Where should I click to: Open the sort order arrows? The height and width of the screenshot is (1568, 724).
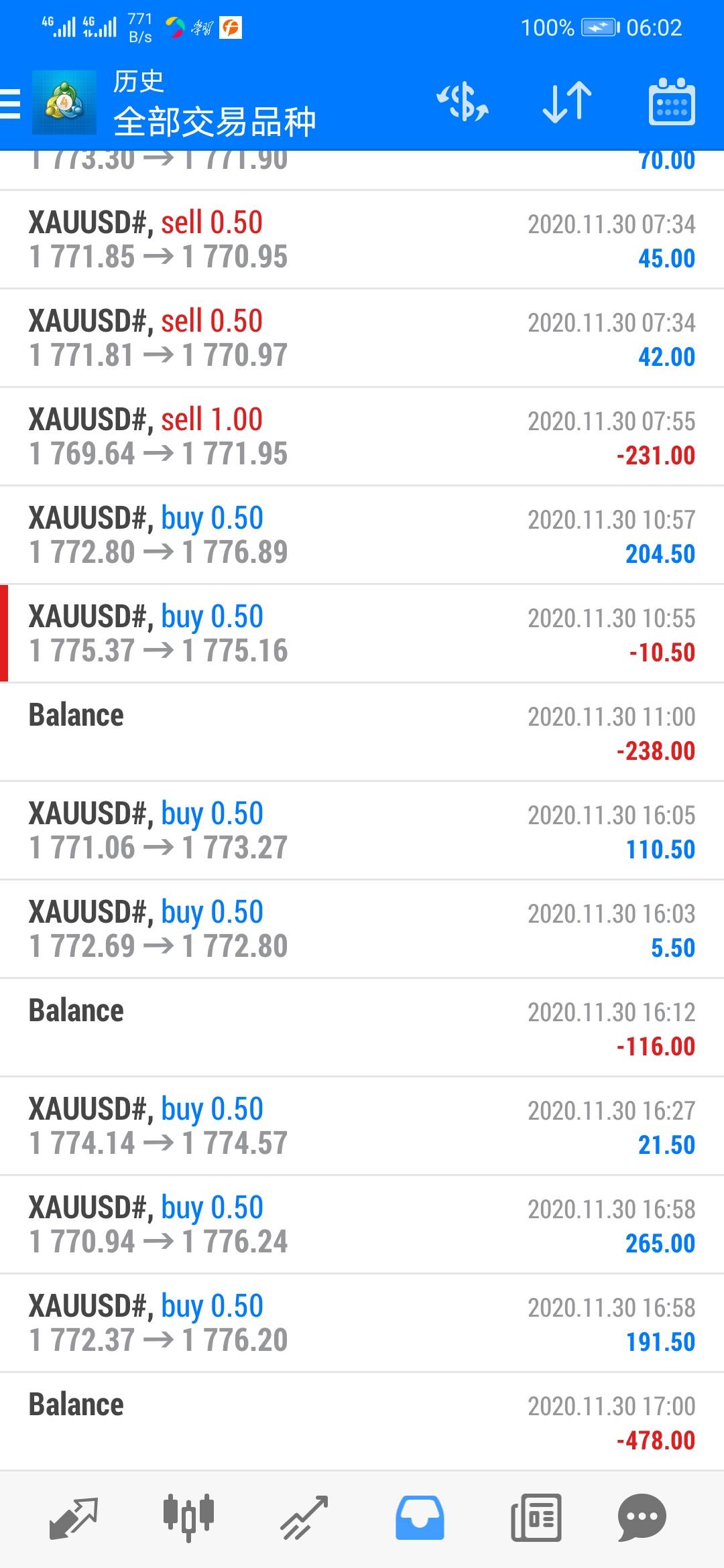coord(567,103)
